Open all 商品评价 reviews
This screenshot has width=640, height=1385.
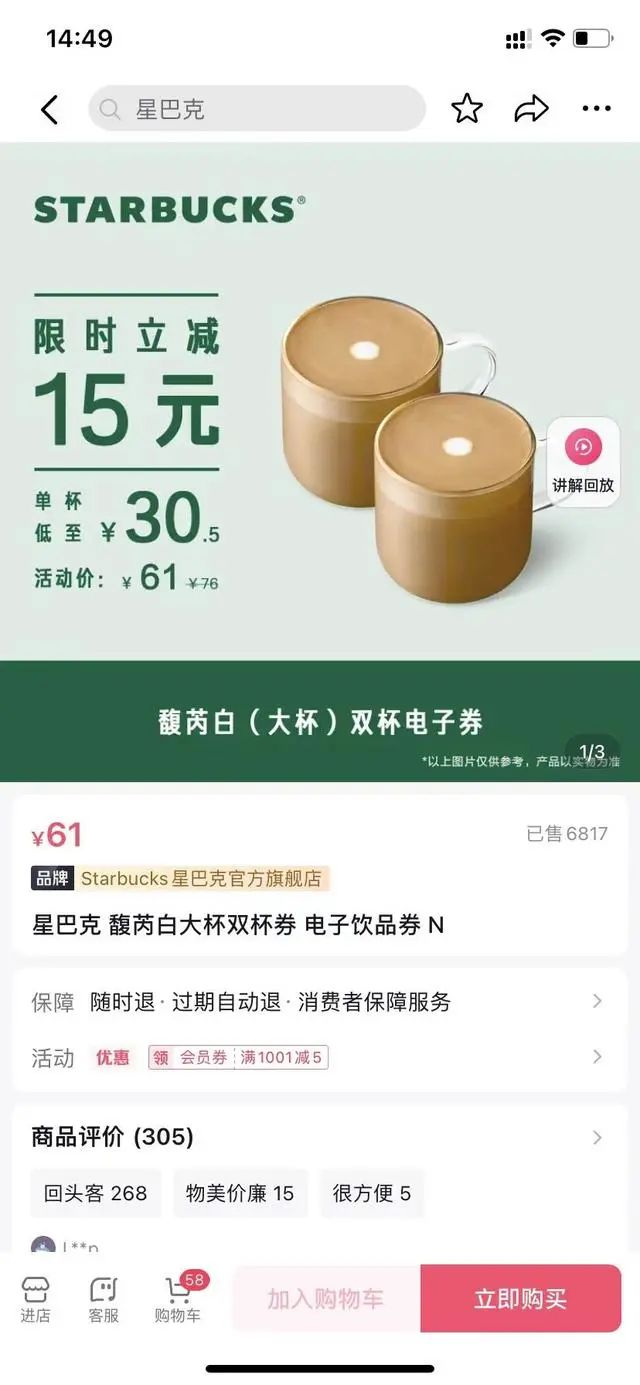(x=318, y=1137)
